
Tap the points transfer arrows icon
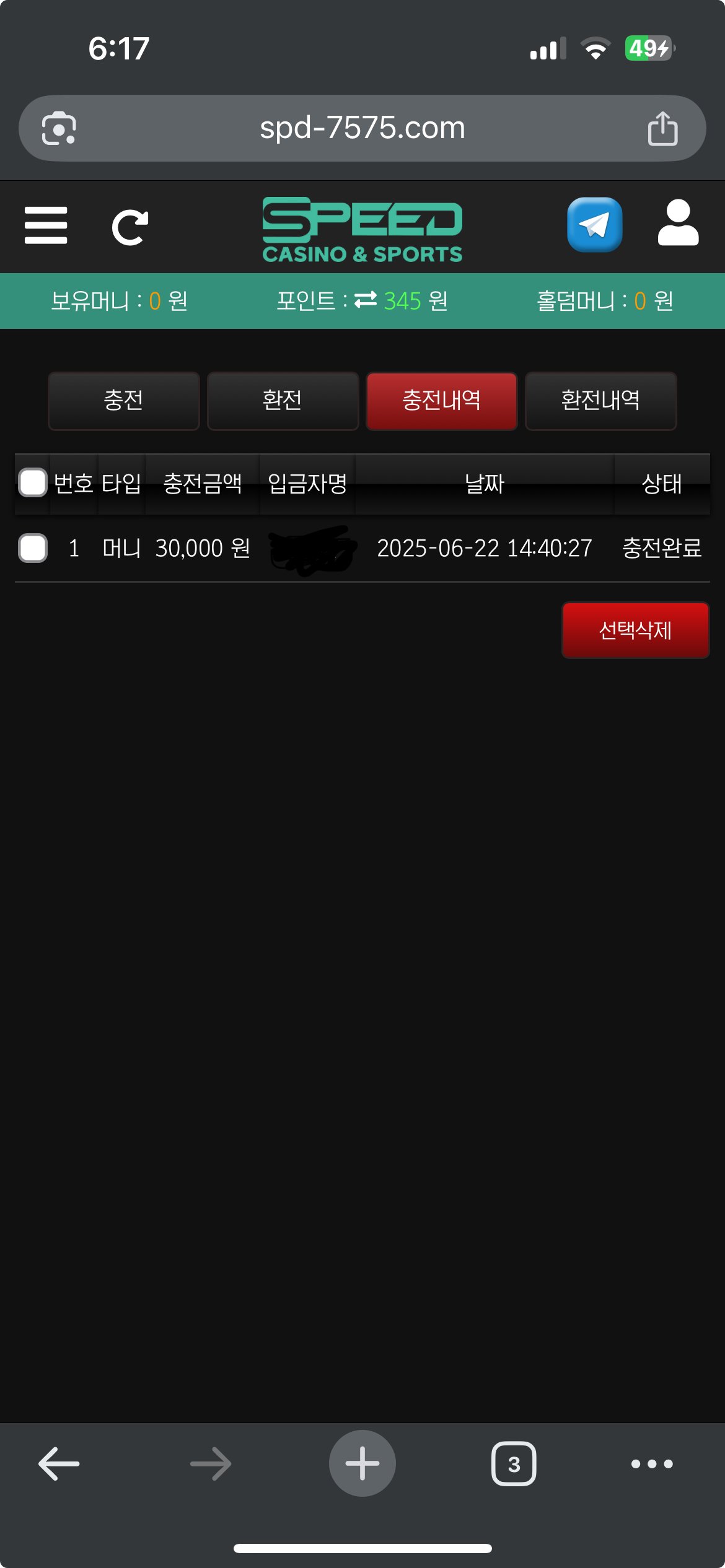365,300
